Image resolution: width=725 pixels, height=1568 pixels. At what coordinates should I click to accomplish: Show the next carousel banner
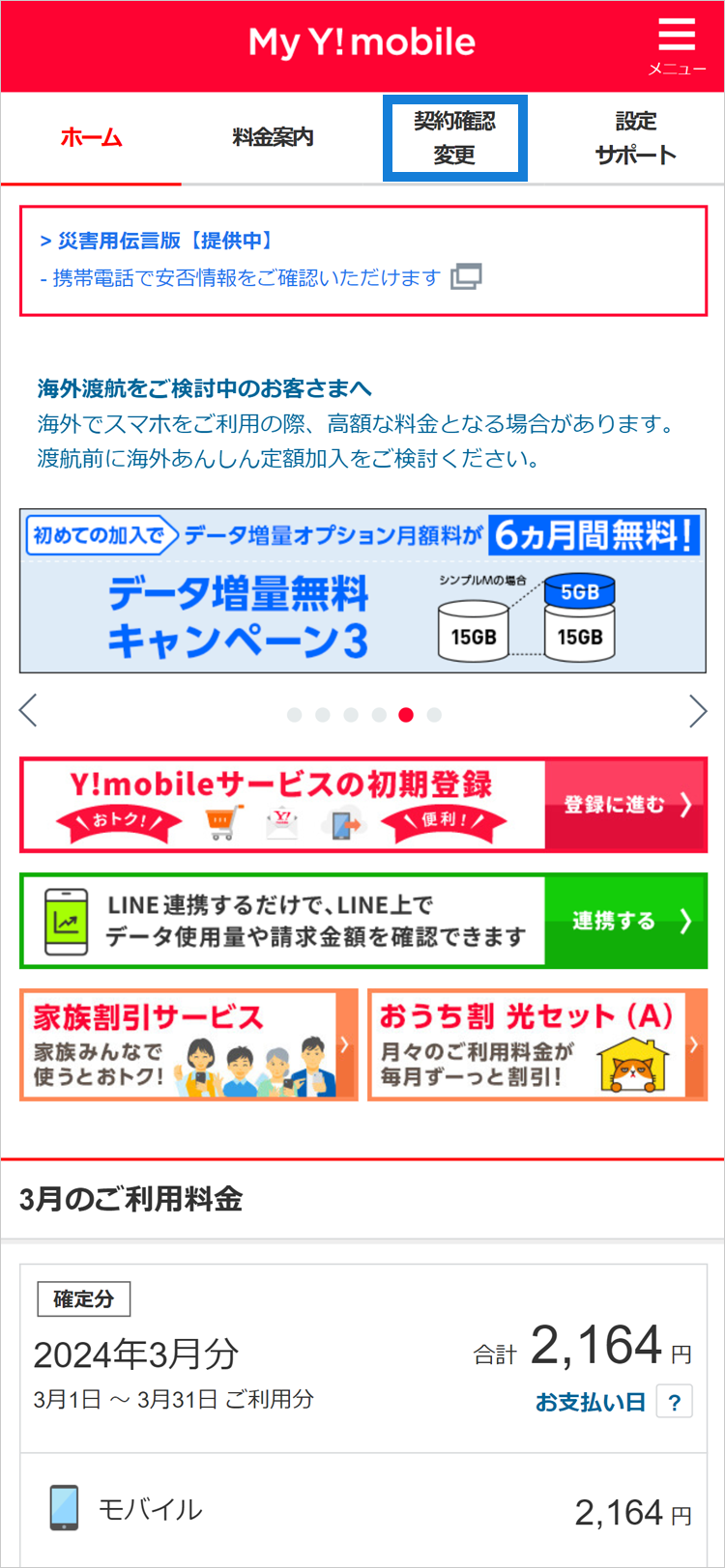697,711
